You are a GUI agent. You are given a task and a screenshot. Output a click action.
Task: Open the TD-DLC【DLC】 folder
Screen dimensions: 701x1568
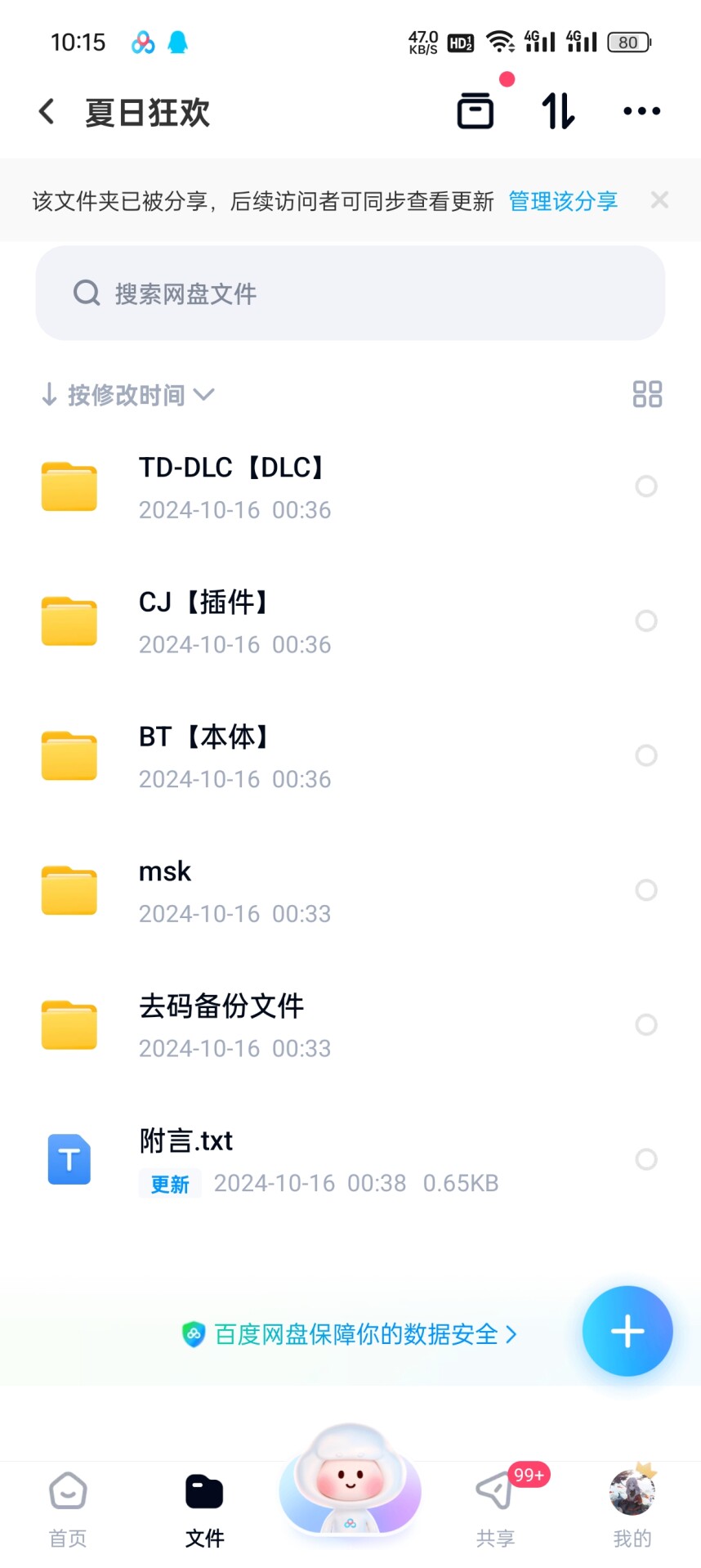(x=350, y=487)
